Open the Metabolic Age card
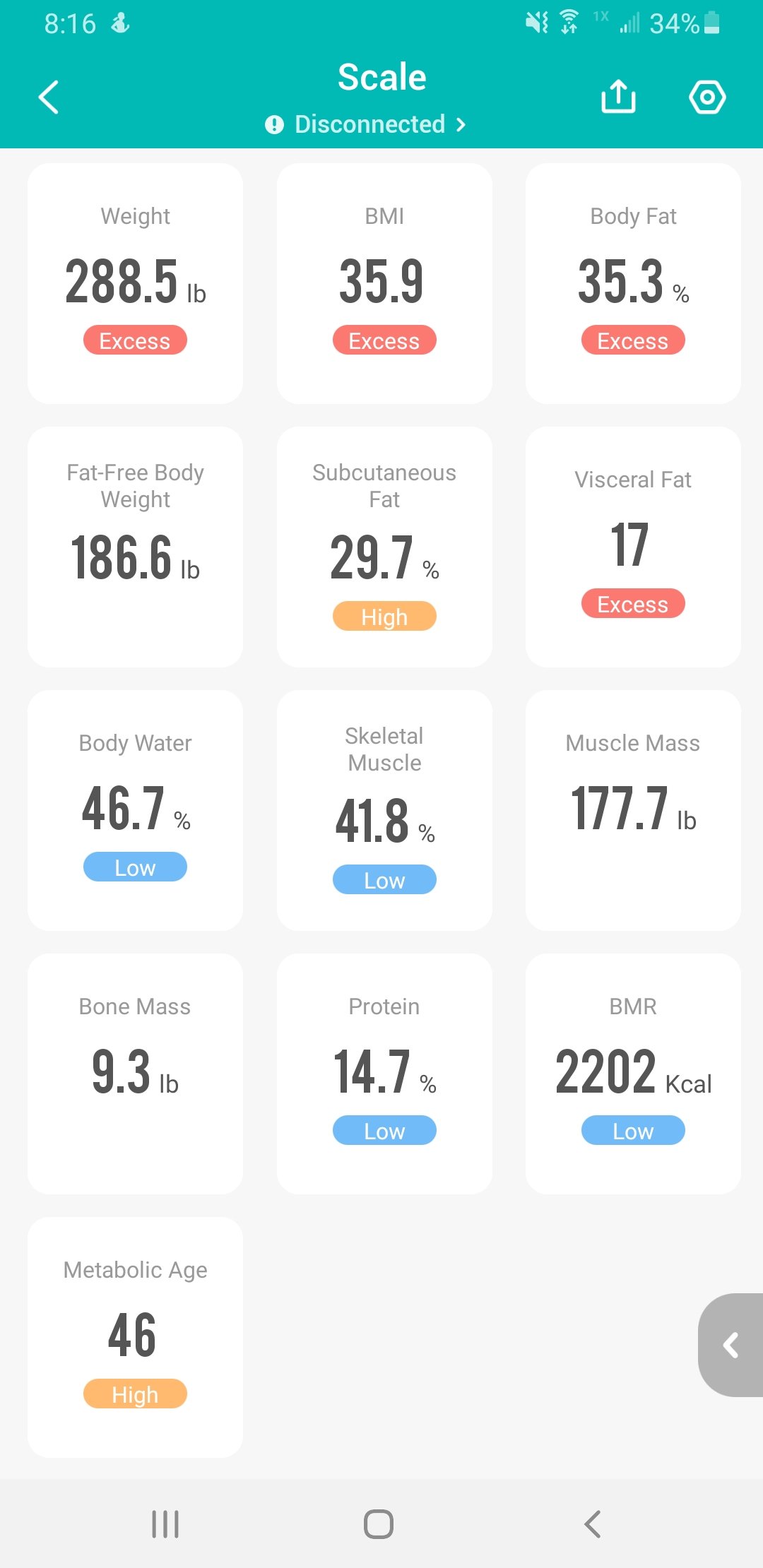 [135, 1337]
